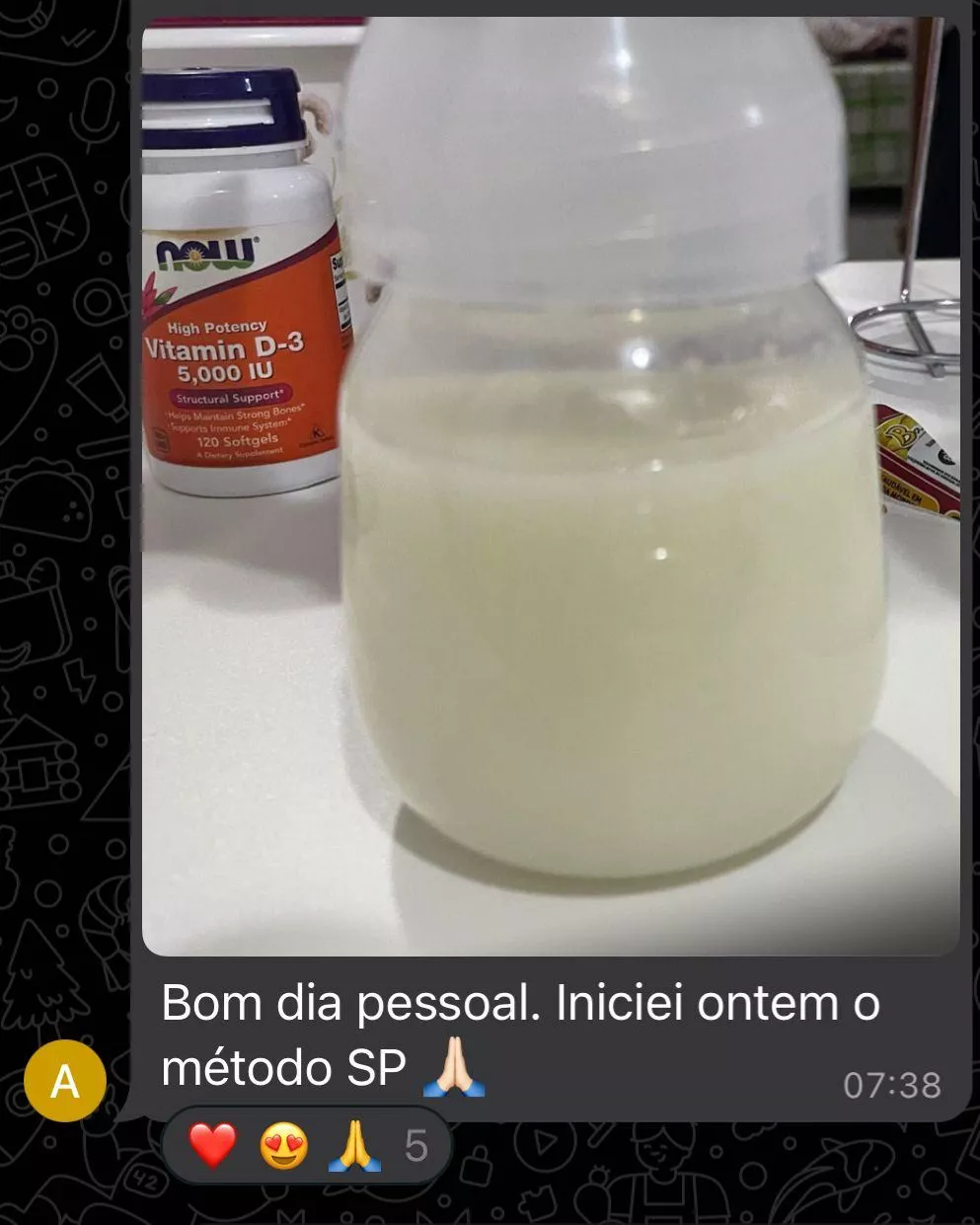This screenshot has width=980, height=1225.
Task: Open the reactions summary under the message
Action: click(306, 1147)
